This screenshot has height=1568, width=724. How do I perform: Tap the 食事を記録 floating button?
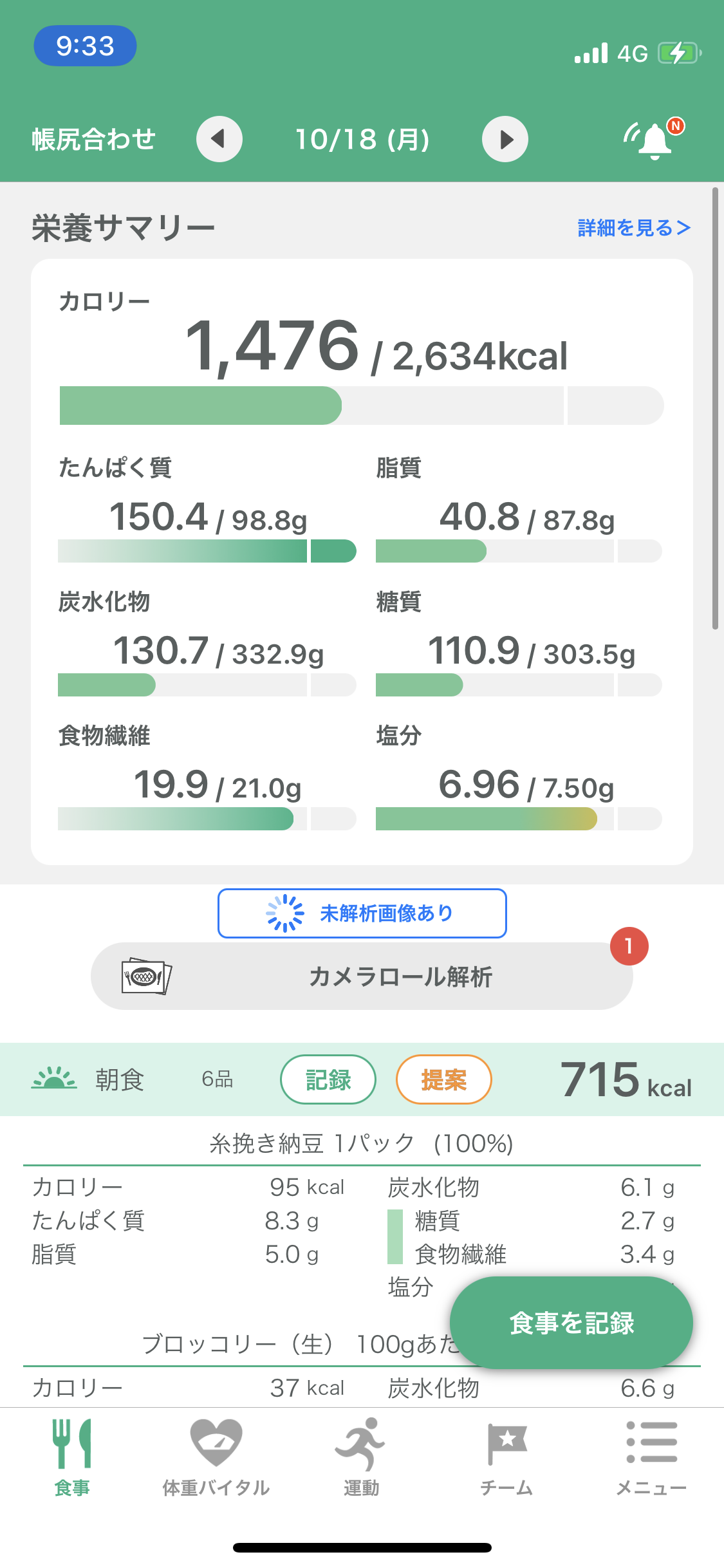click(571, 1323)
